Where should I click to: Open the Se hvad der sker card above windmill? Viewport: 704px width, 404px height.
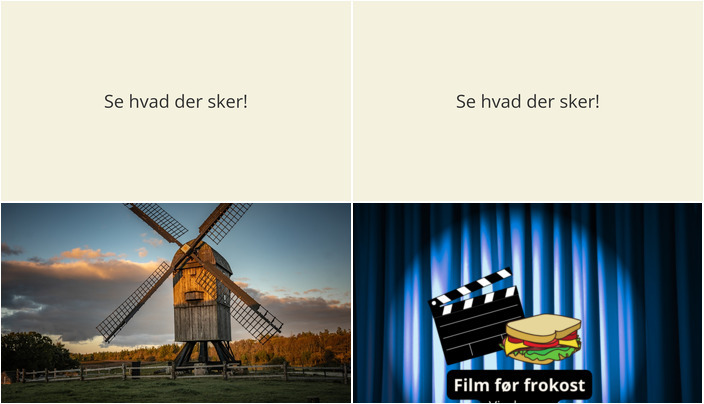pyautogui.click(x=176, y=101)
